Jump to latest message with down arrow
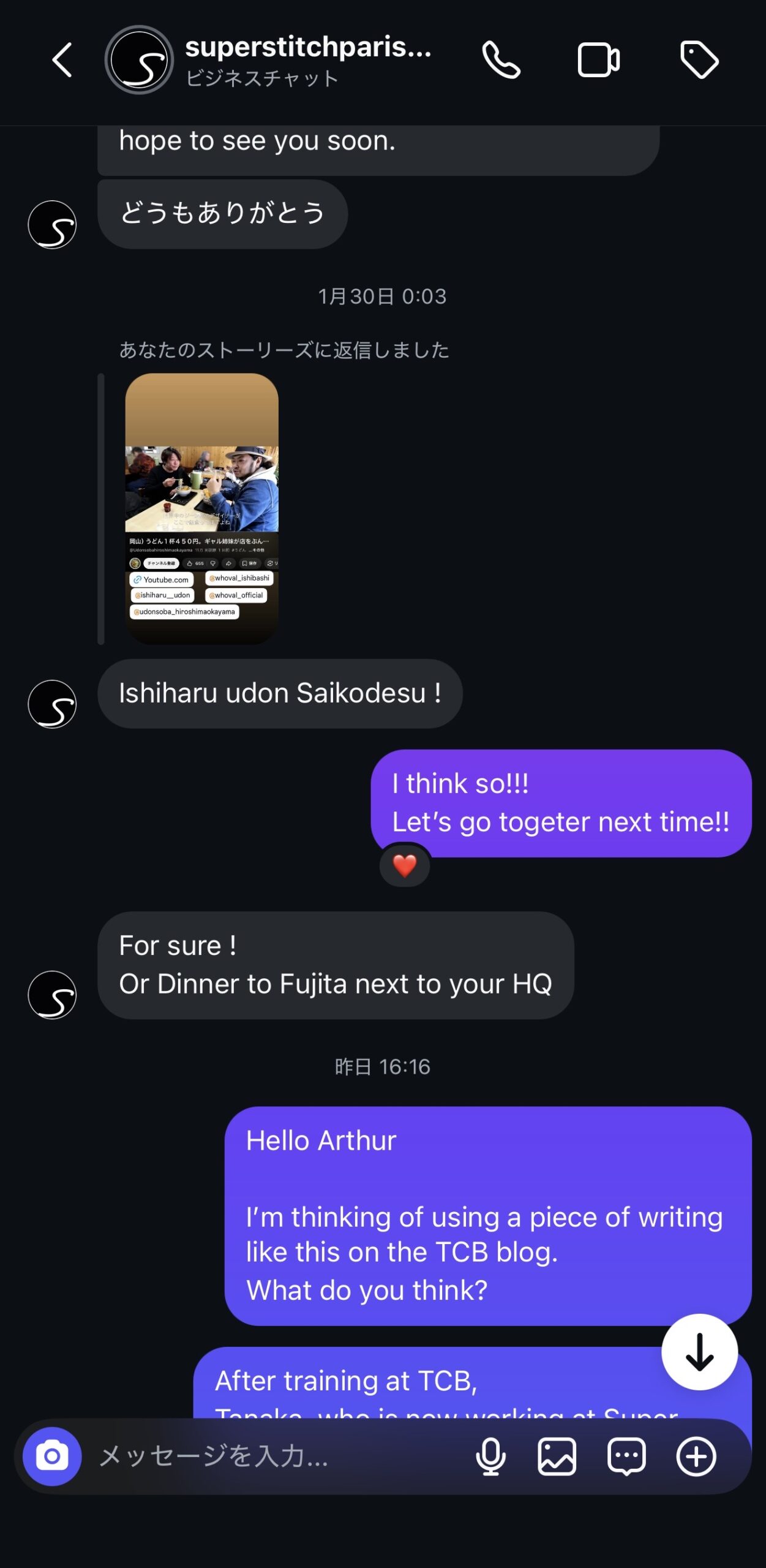The width and height of the screenshot is (766, 1568). (x=699, y=1352)
